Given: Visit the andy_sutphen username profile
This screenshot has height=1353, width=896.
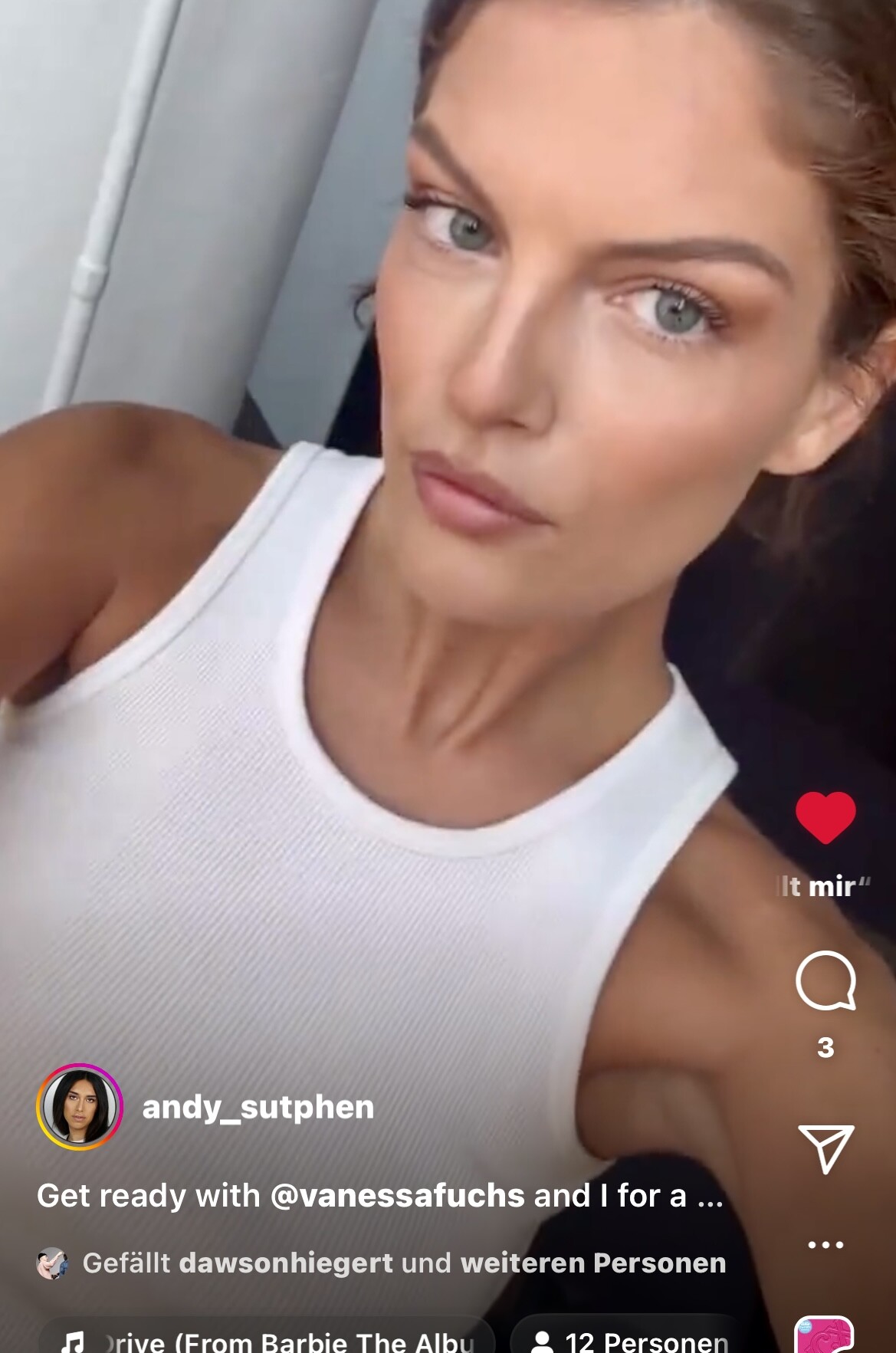Looking at the screenshot, I should coord(258,1107).
